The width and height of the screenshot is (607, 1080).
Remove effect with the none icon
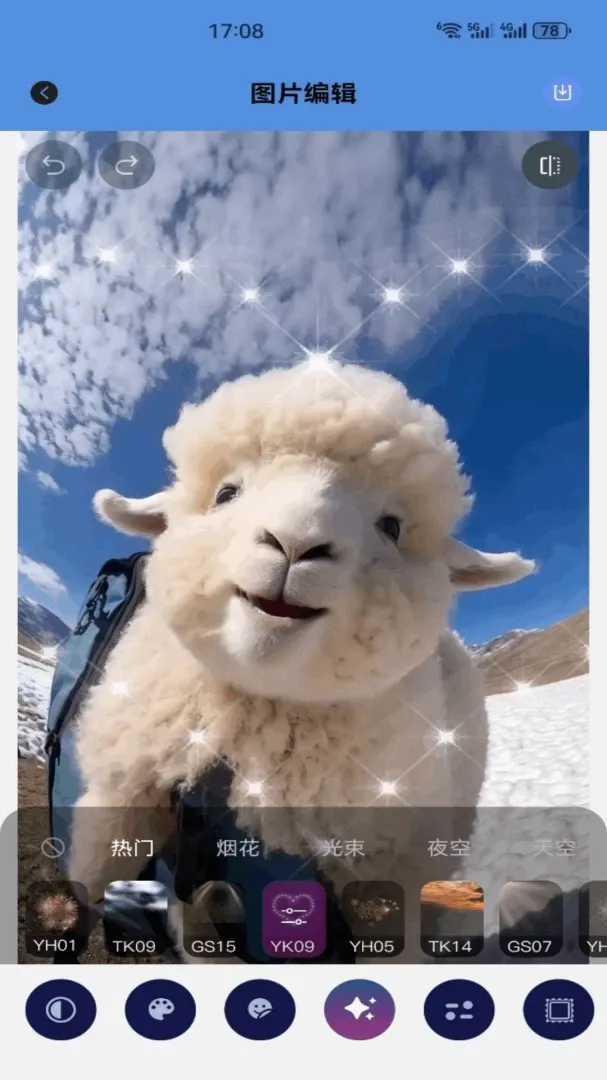click(53, 848)
